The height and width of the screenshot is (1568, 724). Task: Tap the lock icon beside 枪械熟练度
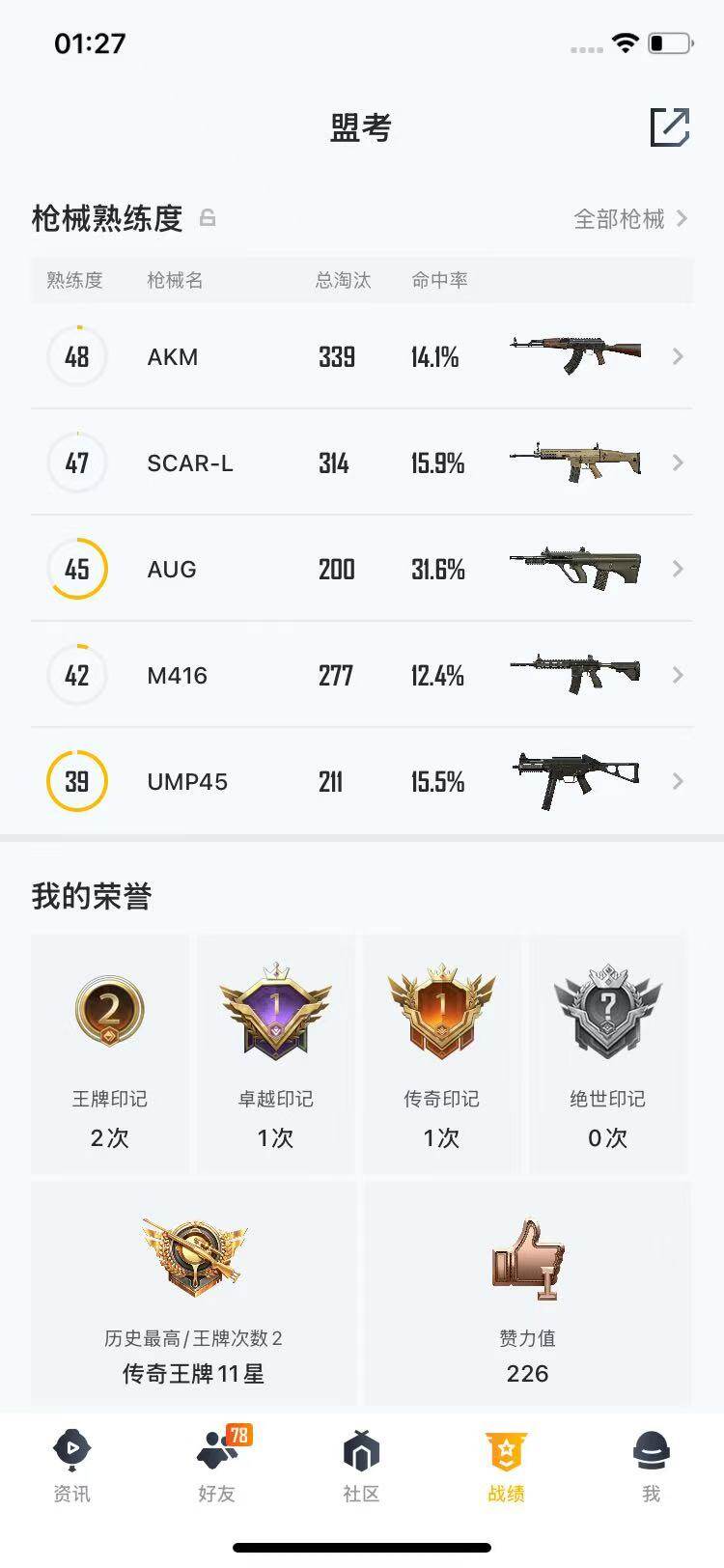pos(206,219)
